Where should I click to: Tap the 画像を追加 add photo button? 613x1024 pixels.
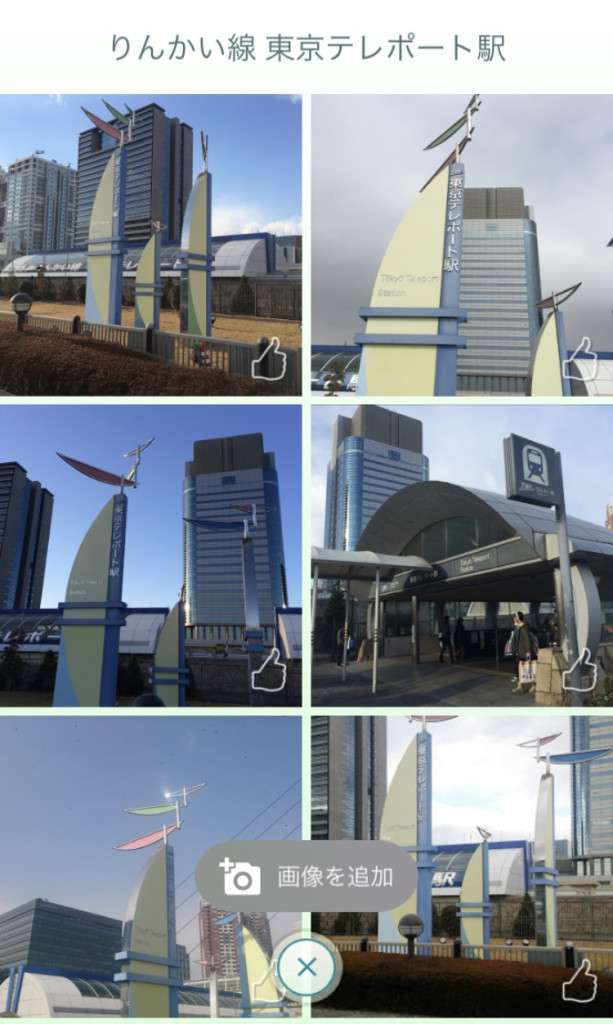point(305,877)
